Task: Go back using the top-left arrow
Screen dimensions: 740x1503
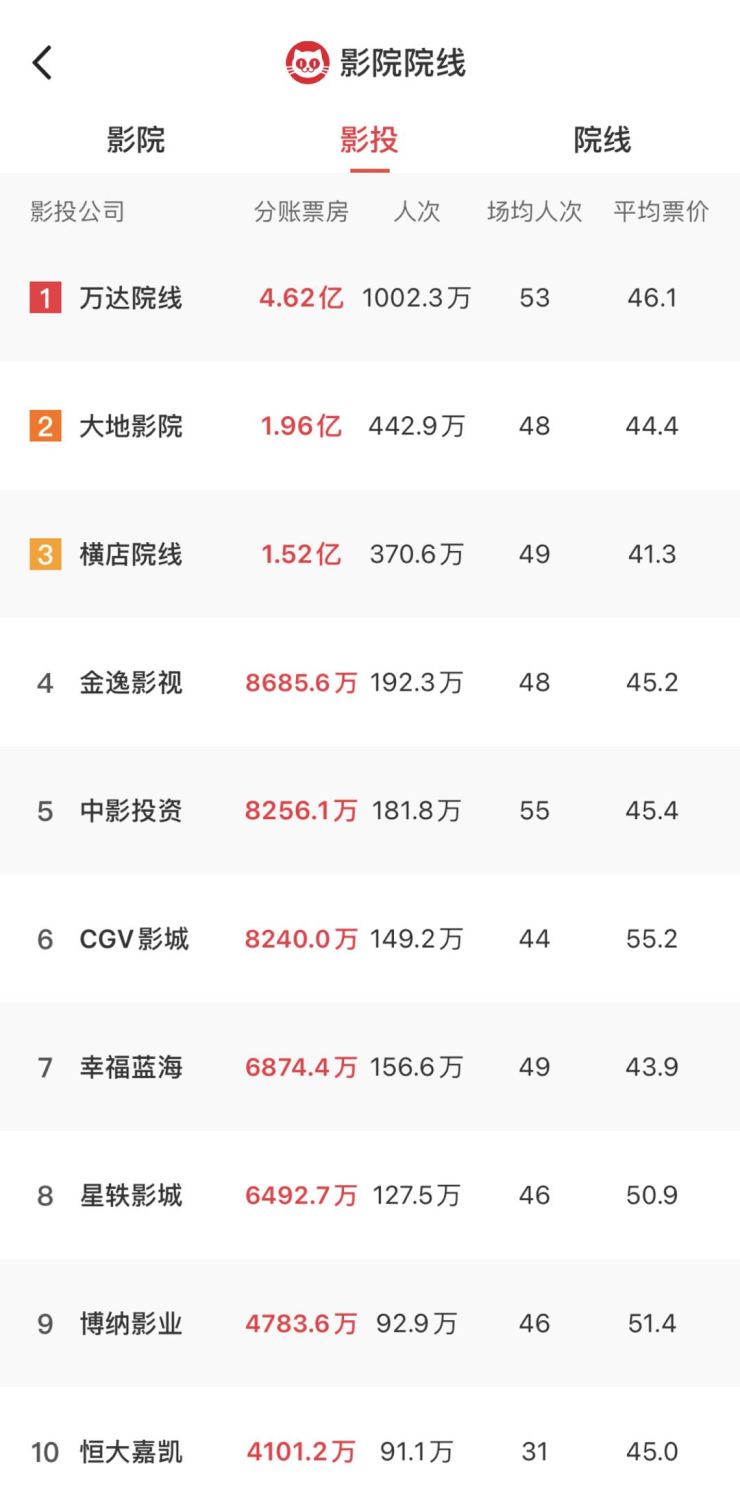Action: [x=42, y=63]
